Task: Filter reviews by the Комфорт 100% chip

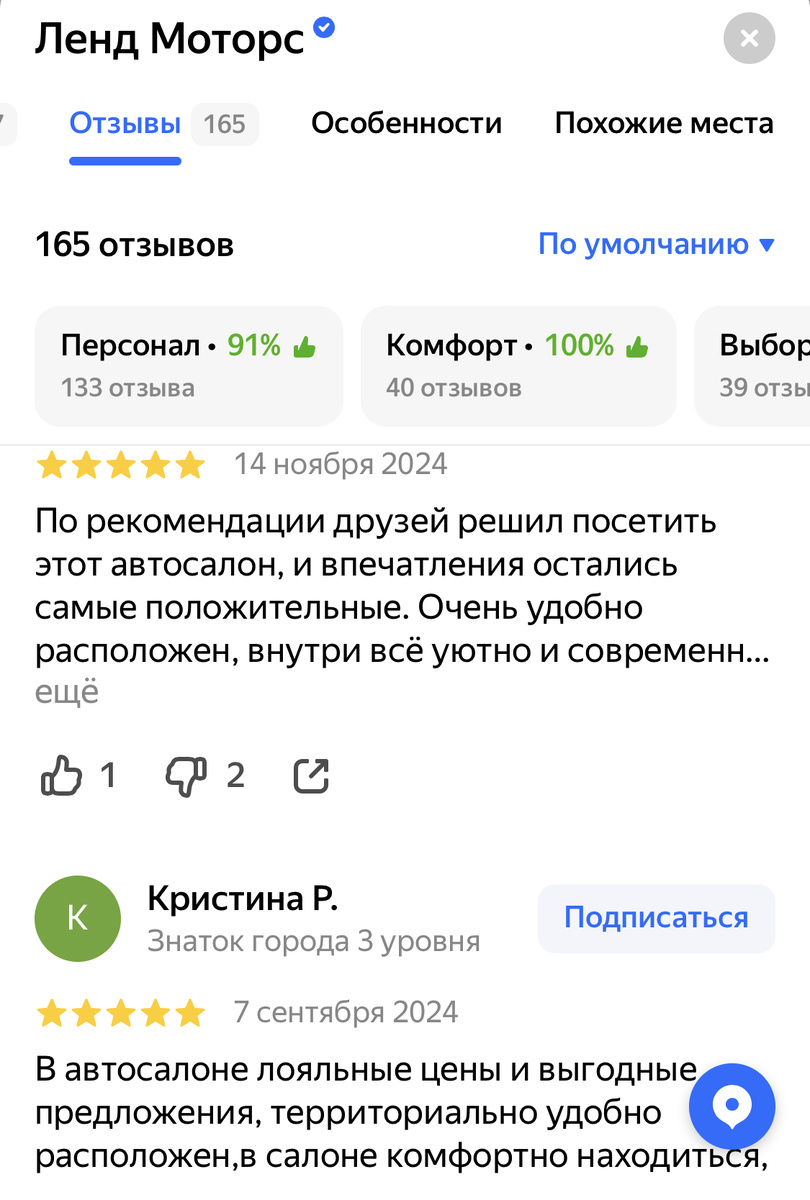Action: click(x=518, y=365)
